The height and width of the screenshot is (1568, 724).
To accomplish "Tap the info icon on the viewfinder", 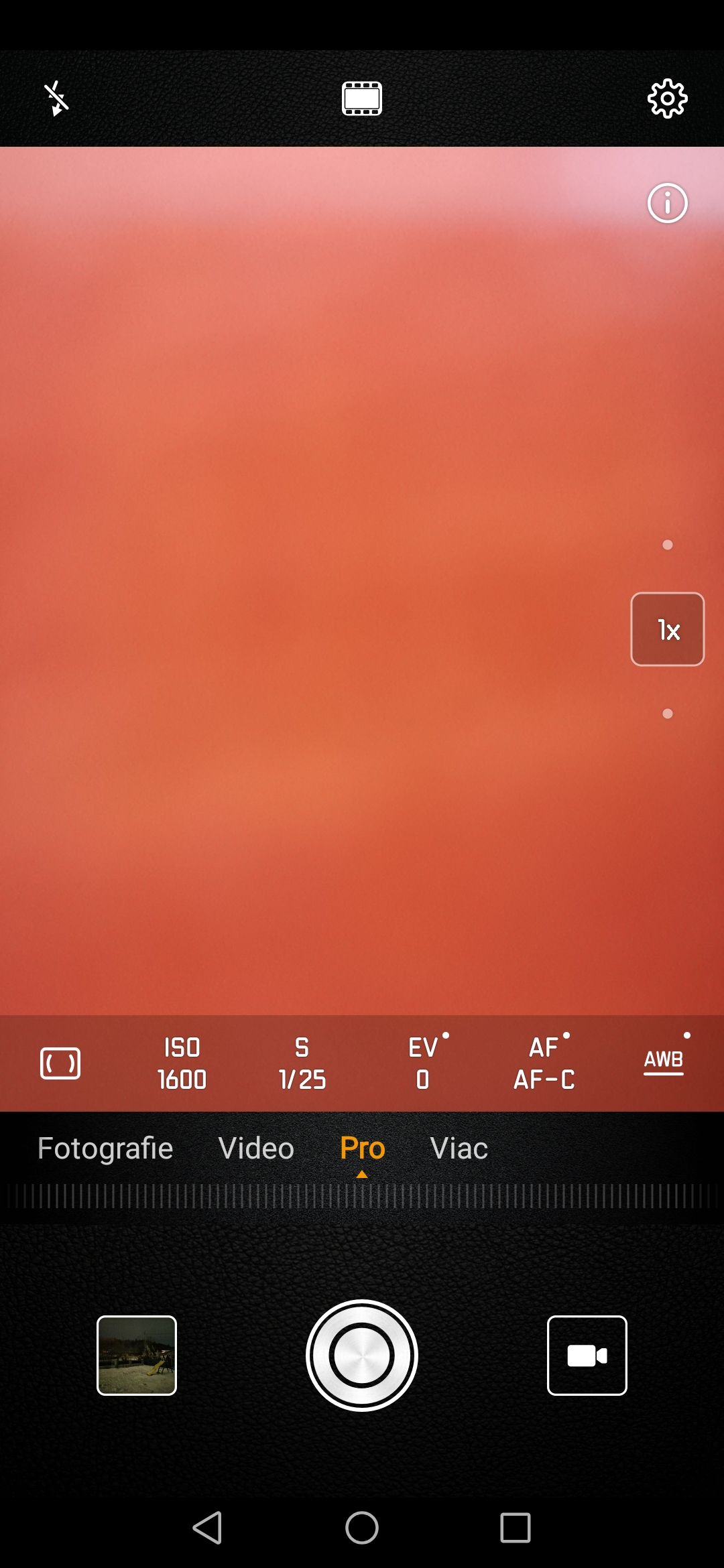I will 667,203.
